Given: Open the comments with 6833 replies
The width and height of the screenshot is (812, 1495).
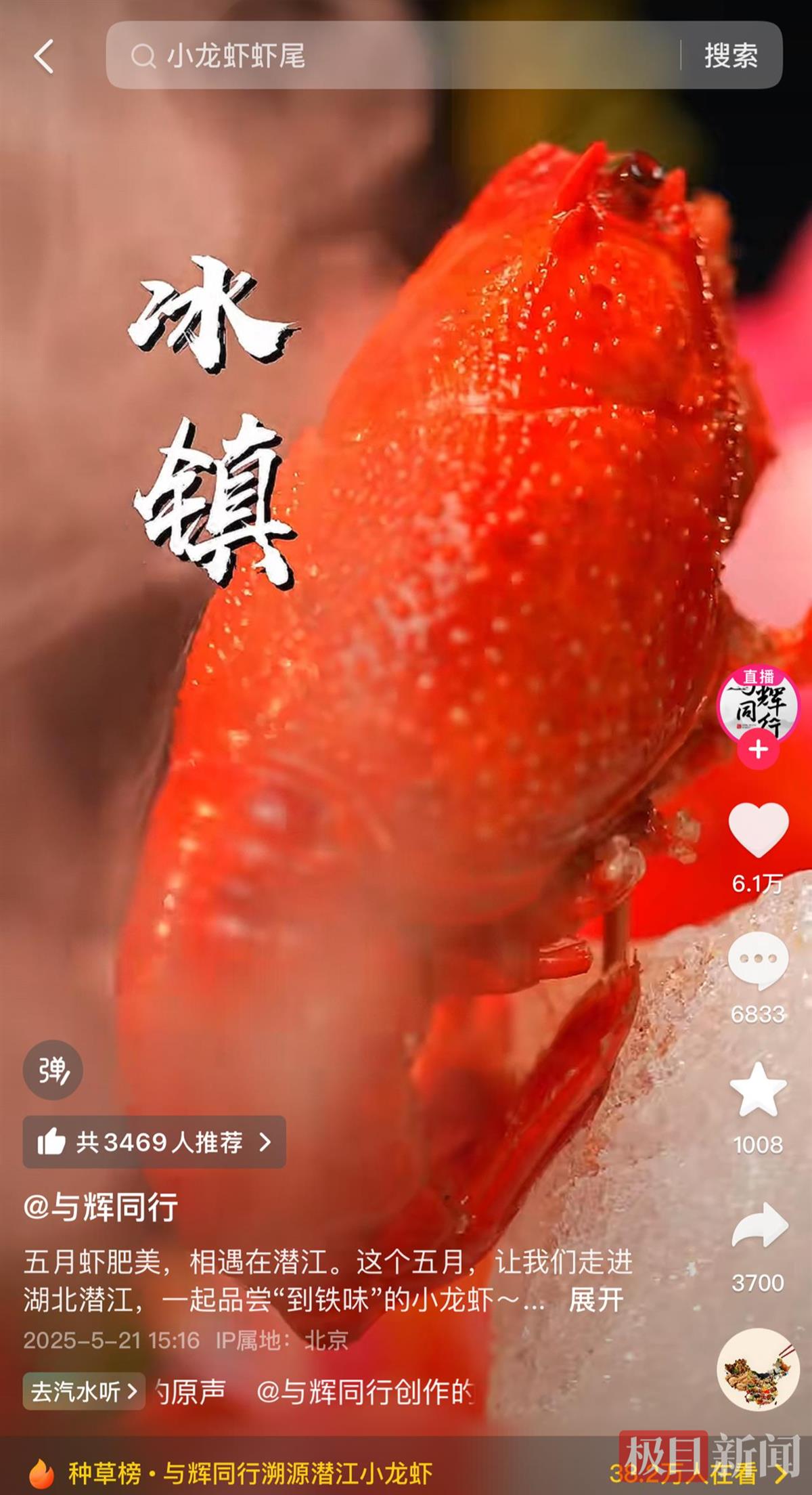Looking at the screenshot, I should pyautogui.click(x=758, y=959).
